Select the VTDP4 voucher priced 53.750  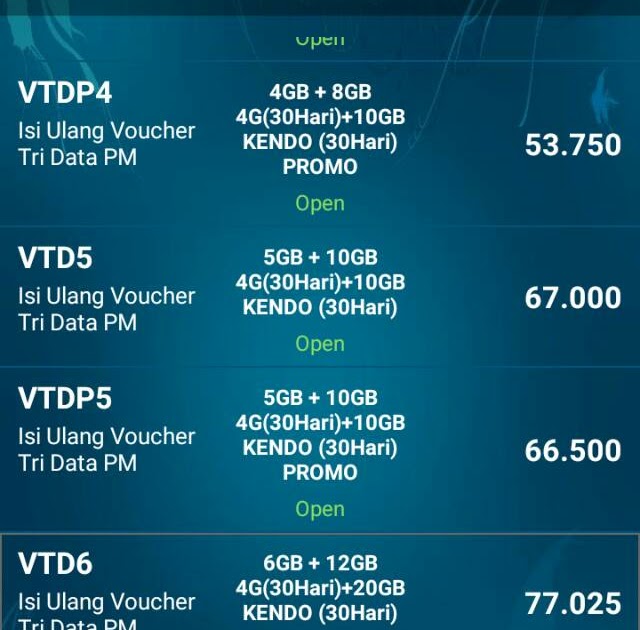pyautogui.click(x=320, y=143)
